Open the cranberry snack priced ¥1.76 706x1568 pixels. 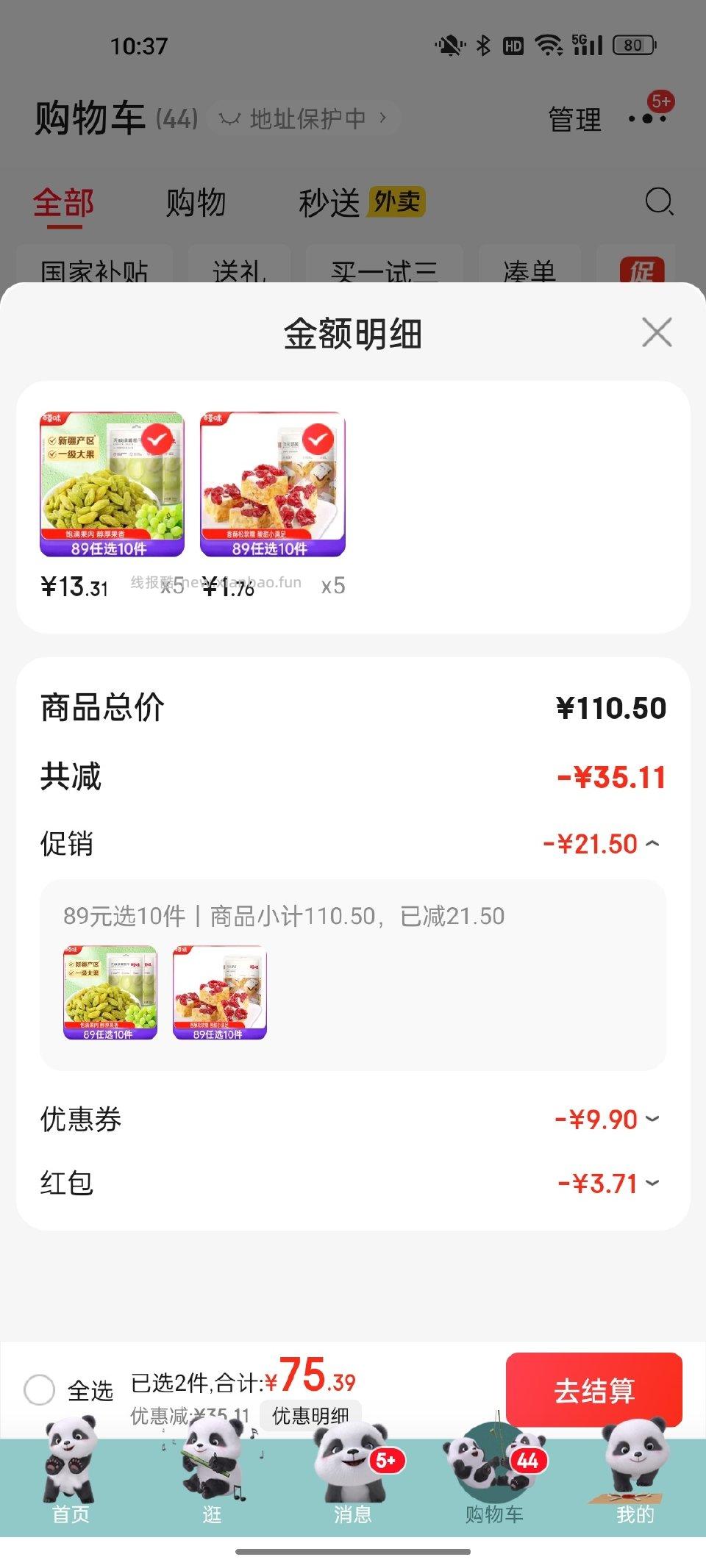tap(272, 485)
